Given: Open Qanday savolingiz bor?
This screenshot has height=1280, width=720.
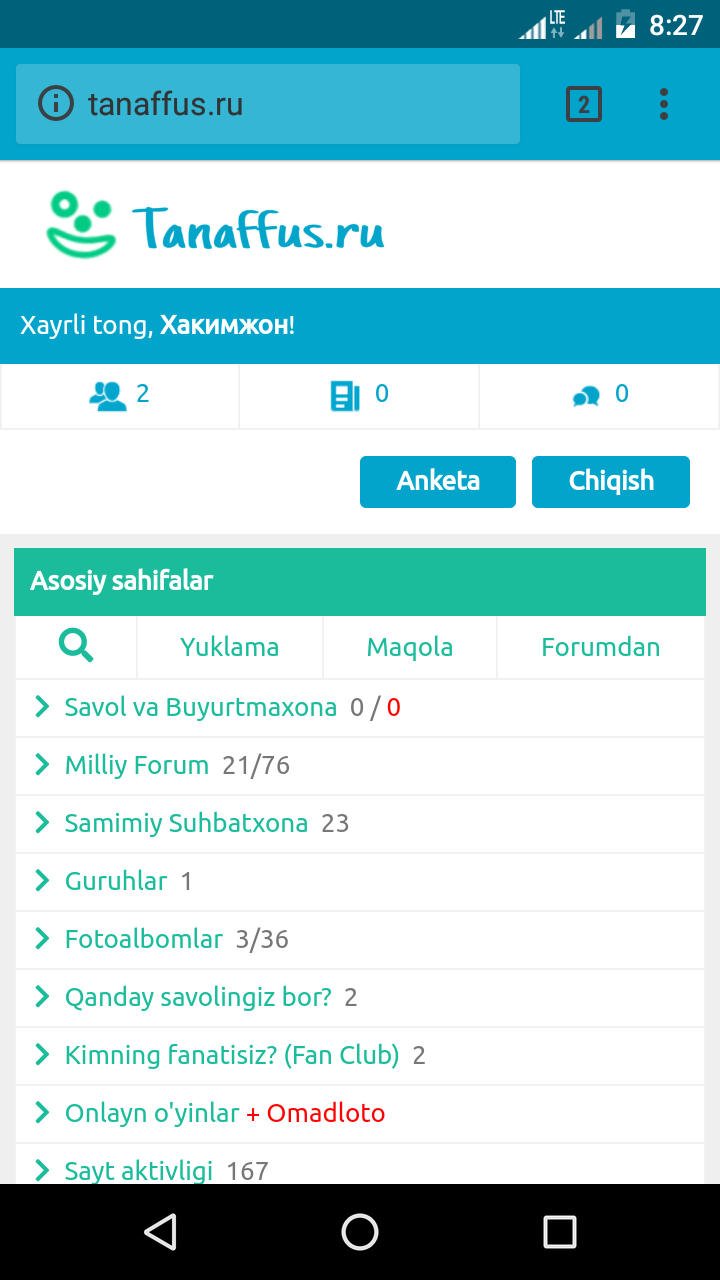Looking at the screenshot, I should tap(198, 998).
